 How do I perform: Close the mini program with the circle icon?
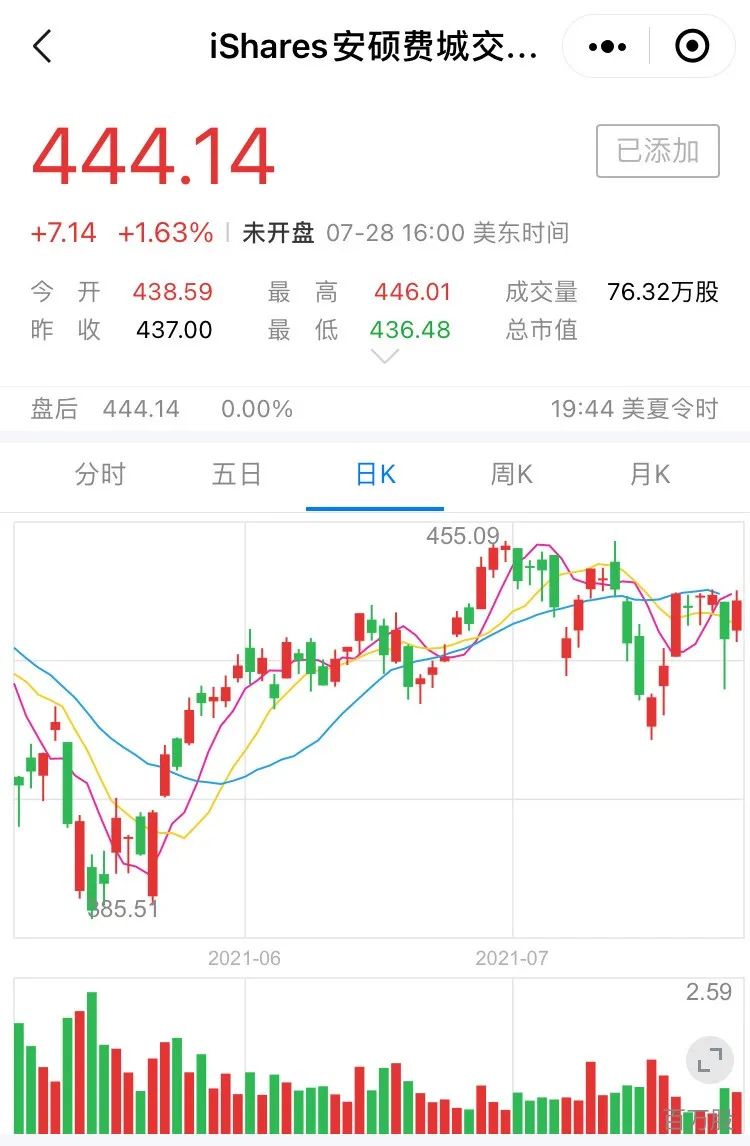[692, 47]
